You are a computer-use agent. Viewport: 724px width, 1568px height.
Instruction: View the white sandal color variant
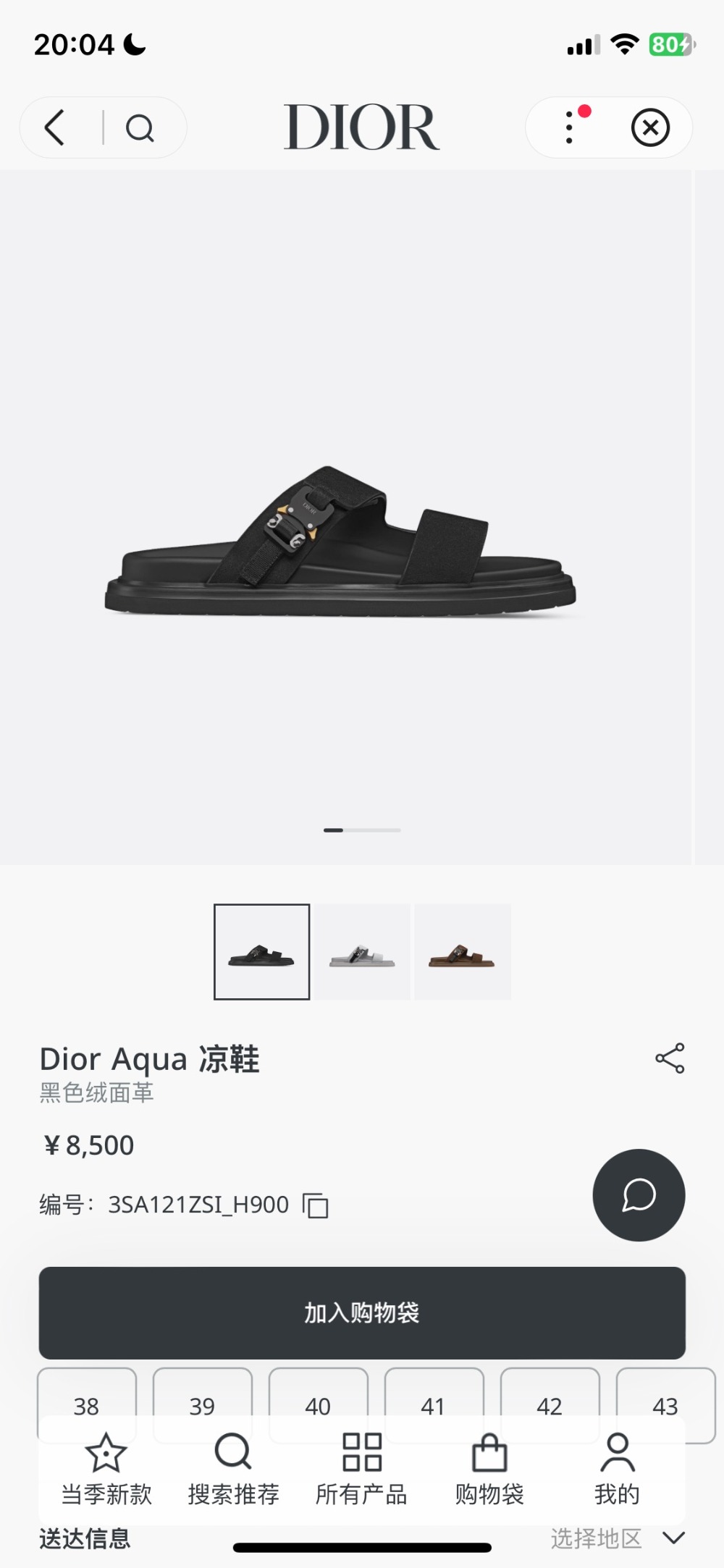(x=362, y=952)
